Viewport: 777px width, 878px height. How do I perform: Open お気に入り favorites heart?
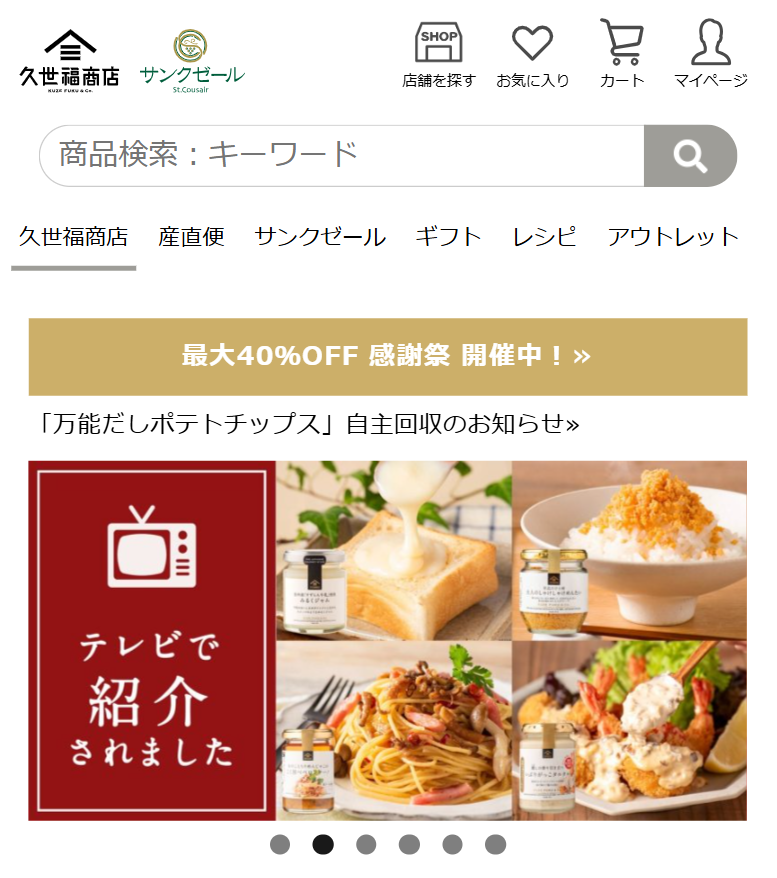532,55
